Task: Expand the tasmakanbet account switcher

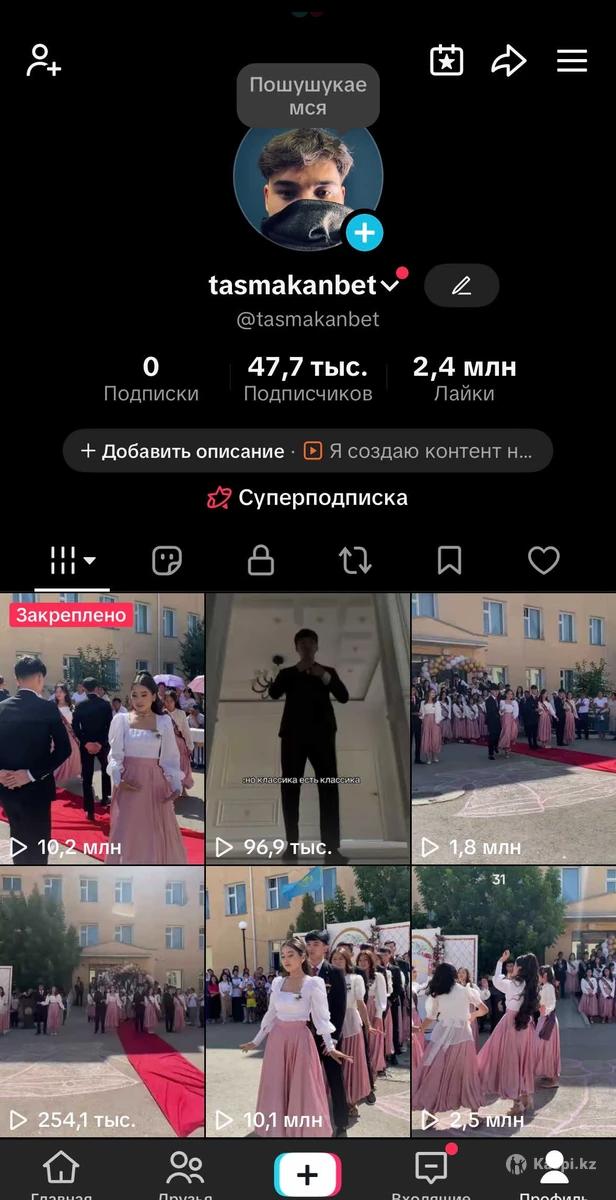Action: click(x=390, y=286)
